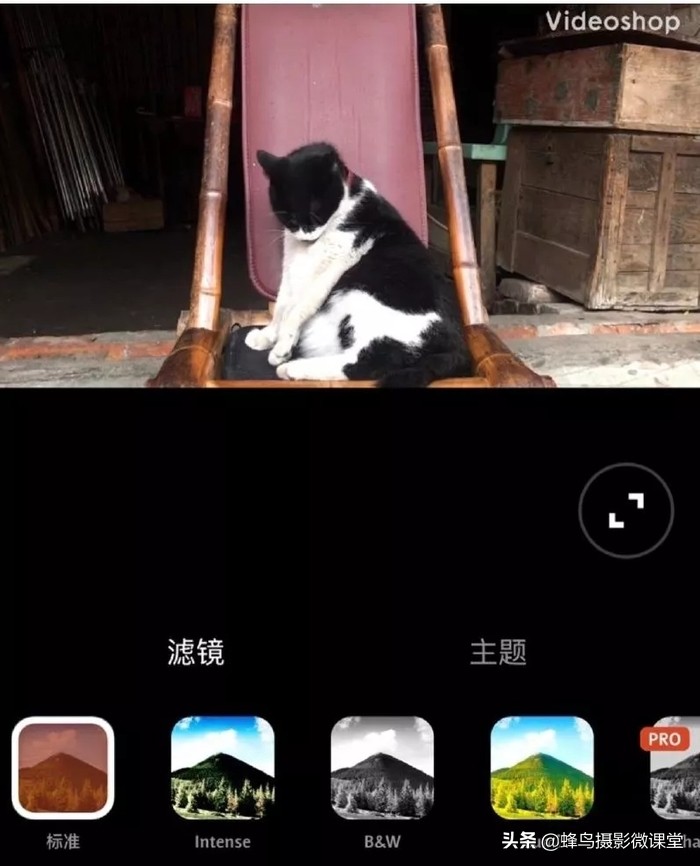Select the 标准 filter
The height and width of the screenshot is (866, 700).
[x=63, y=767]
